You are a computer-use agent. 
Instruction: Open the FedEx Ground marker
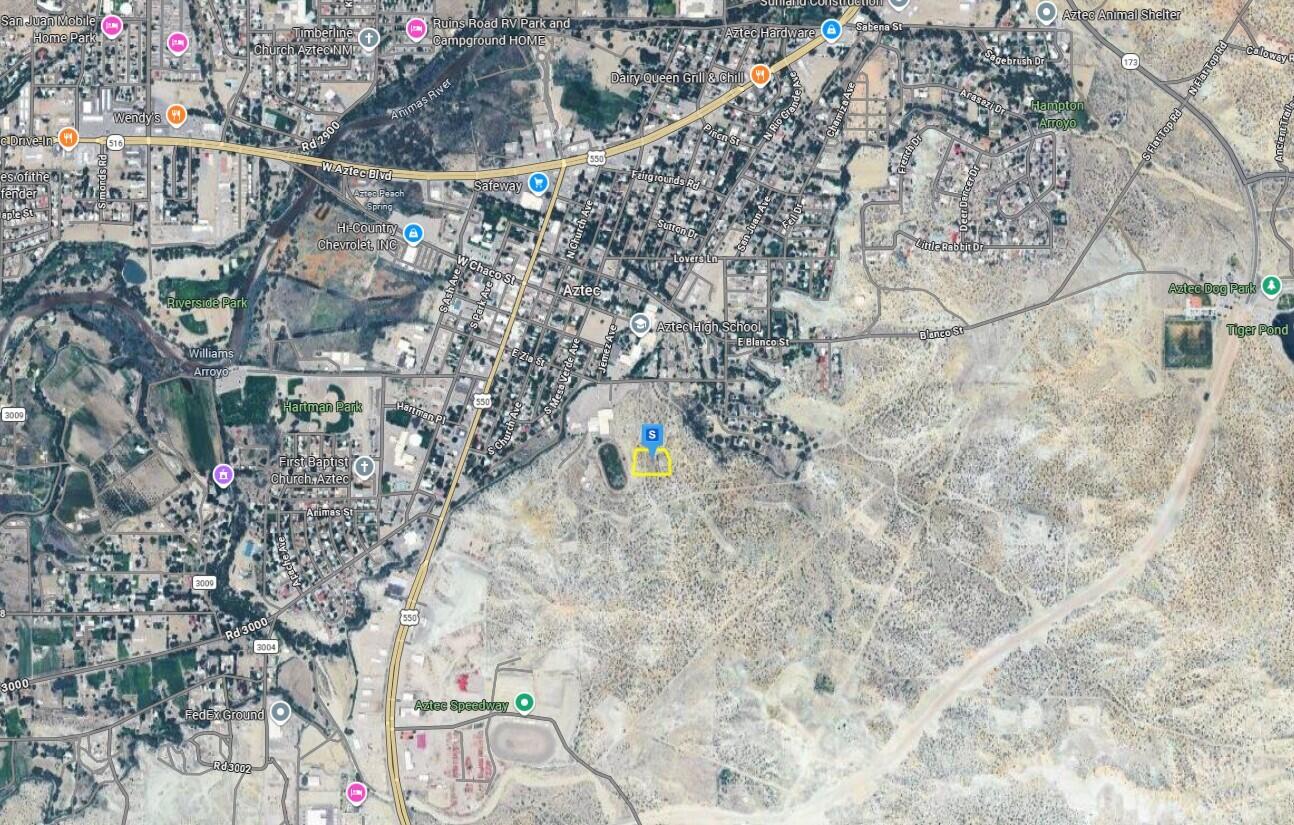coord(281,713)
